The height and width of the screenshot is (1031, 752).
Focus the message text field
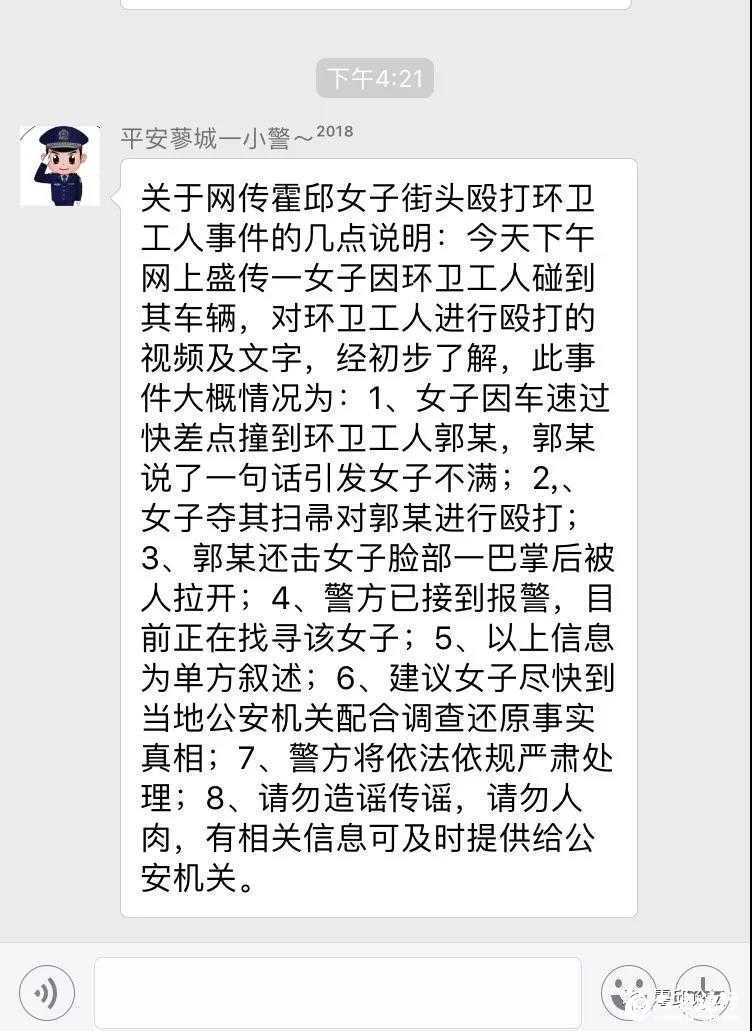pyautogui.click(x=338, y=992)
